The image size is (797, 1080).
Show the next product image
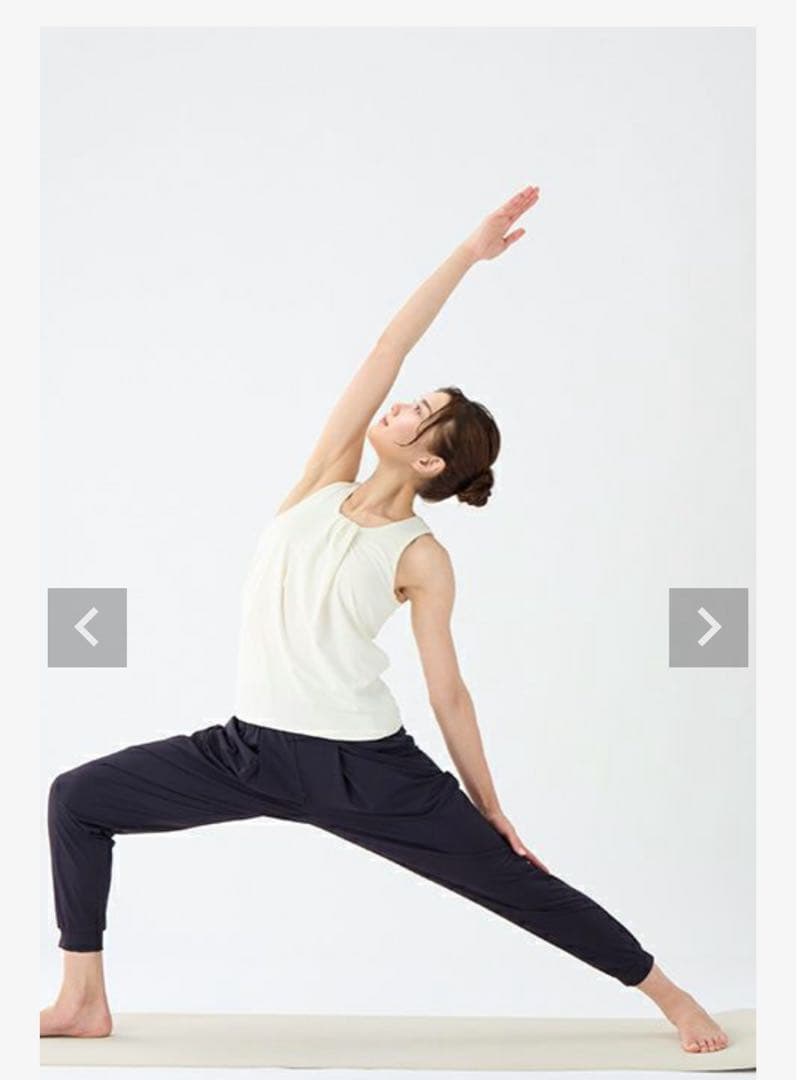[x=708, y=627]
